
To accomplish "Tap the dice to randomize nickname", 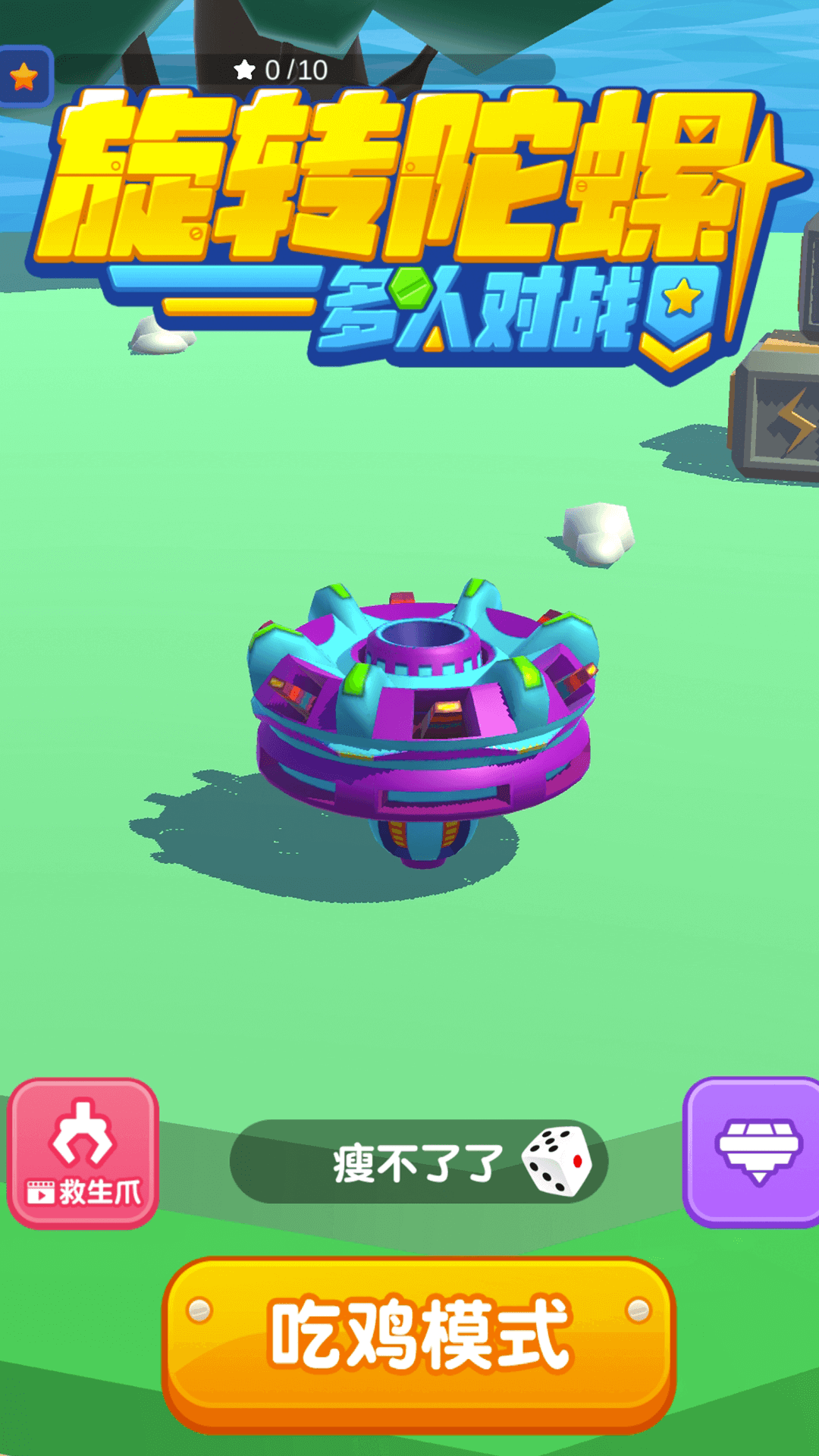I will 557,1162.
